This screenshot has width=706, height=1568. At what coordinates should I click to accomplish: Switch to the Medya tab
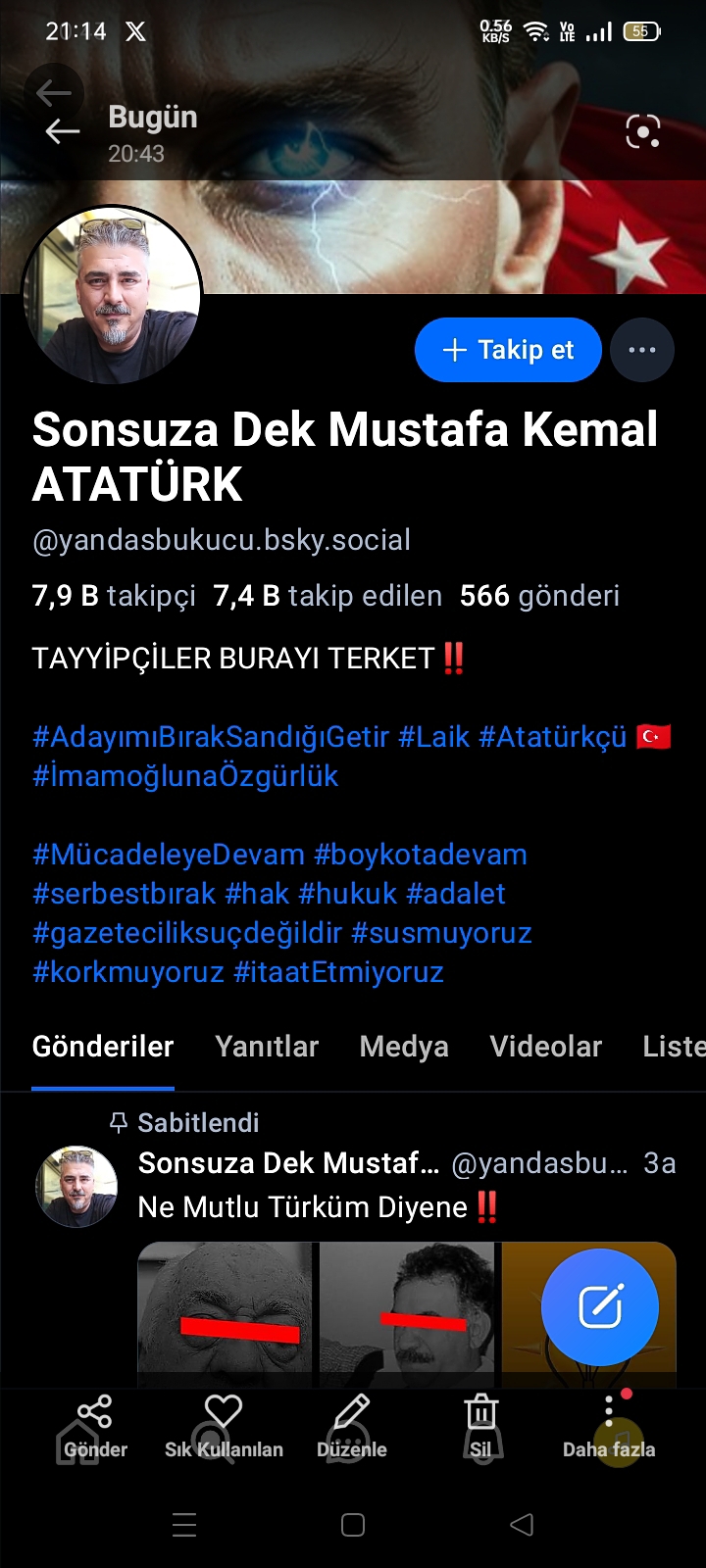(x=404, y=1047)
